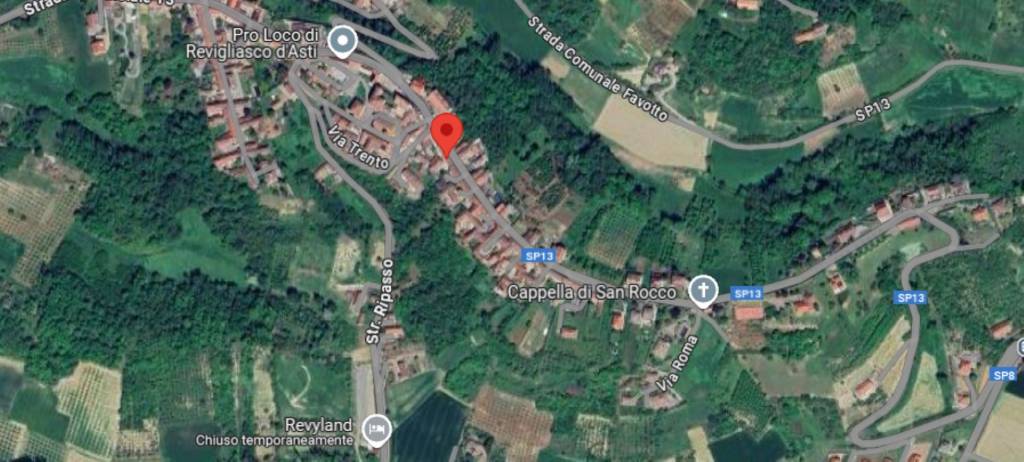Open the Pro Loco di Revigliasco d'Asti marker
This screenshot has width=1024, height=462.
click(x=343, y=41)
